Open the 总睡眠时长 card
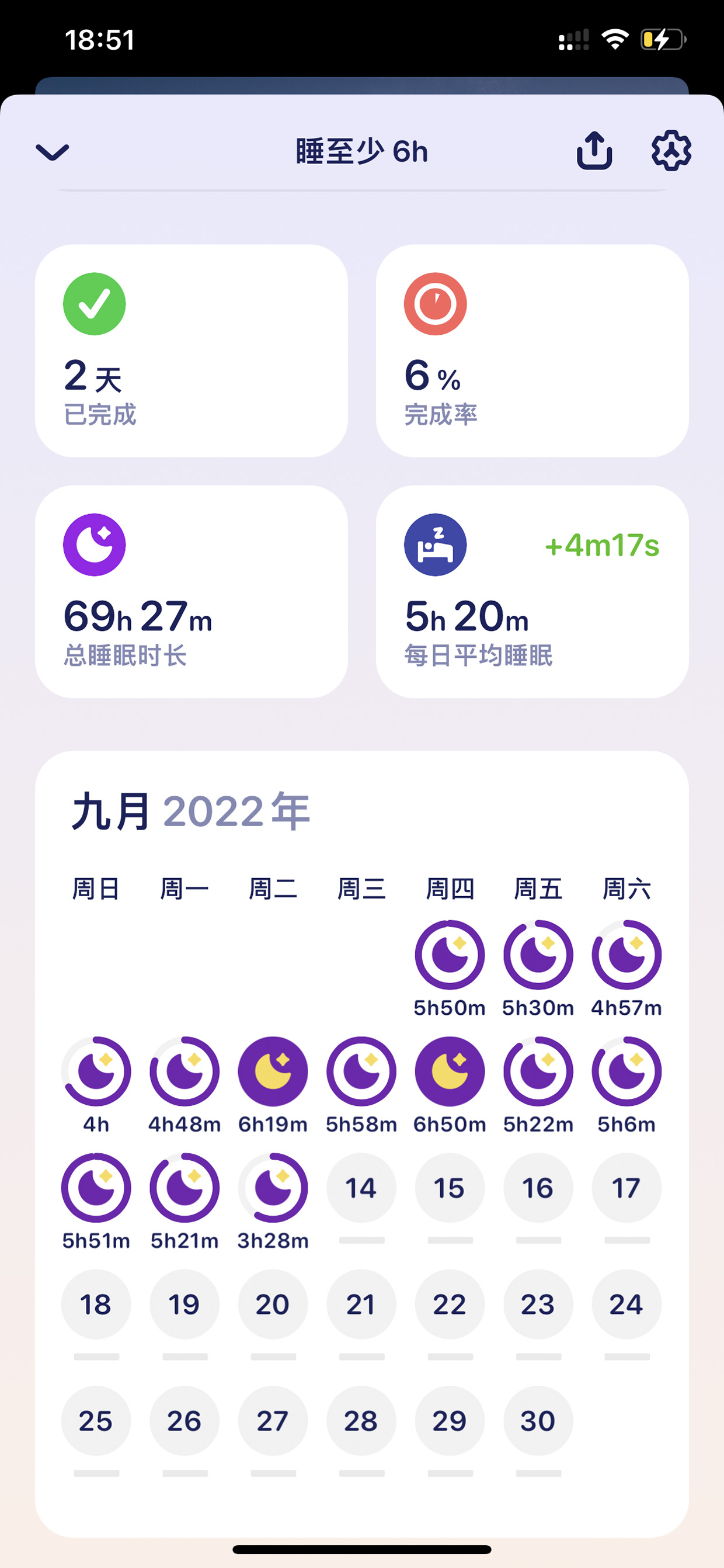The image size is (724, 1568). tap(192, 592)
